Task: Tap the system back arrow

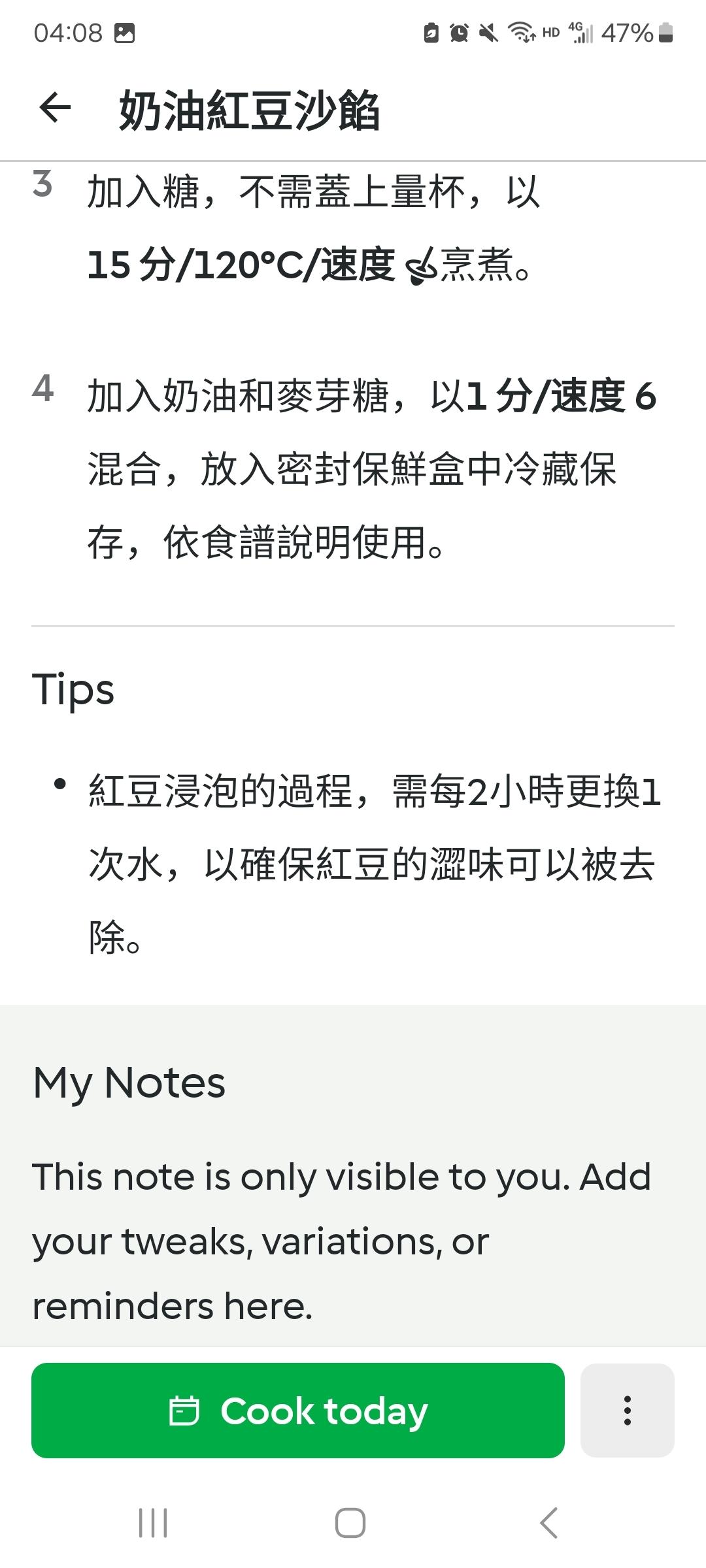Action: pos(549,1523)
